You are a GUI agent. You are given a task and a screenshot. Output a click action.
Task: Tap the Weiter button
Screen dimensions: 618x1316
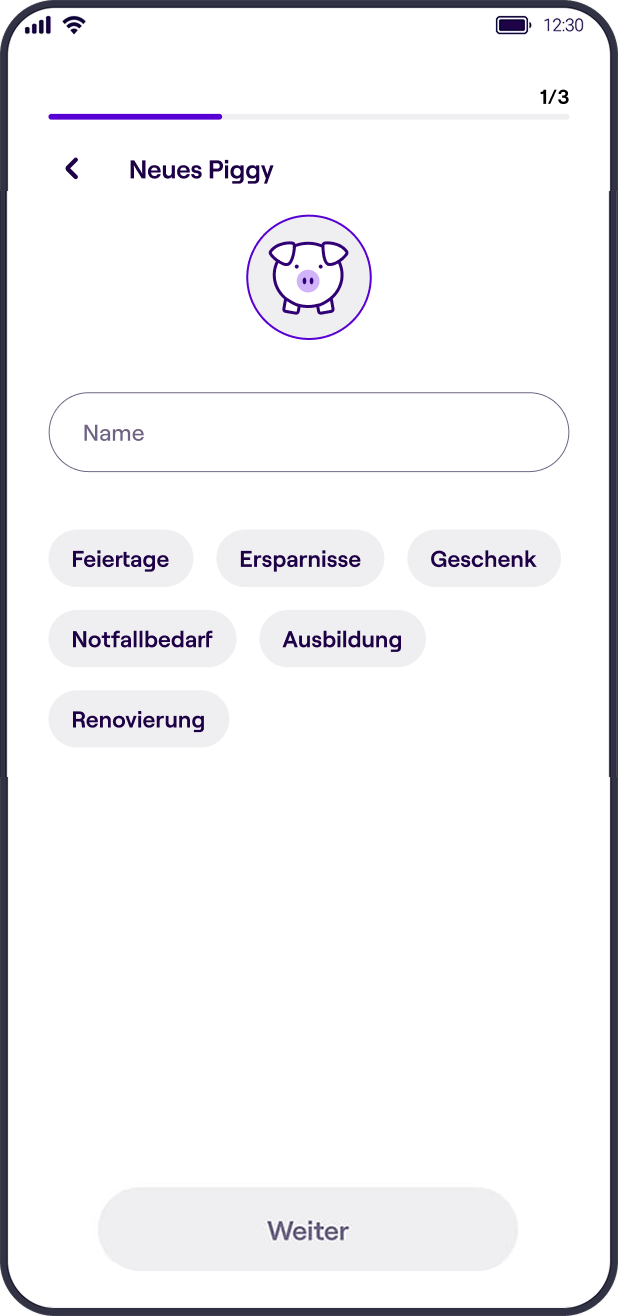308,1230
